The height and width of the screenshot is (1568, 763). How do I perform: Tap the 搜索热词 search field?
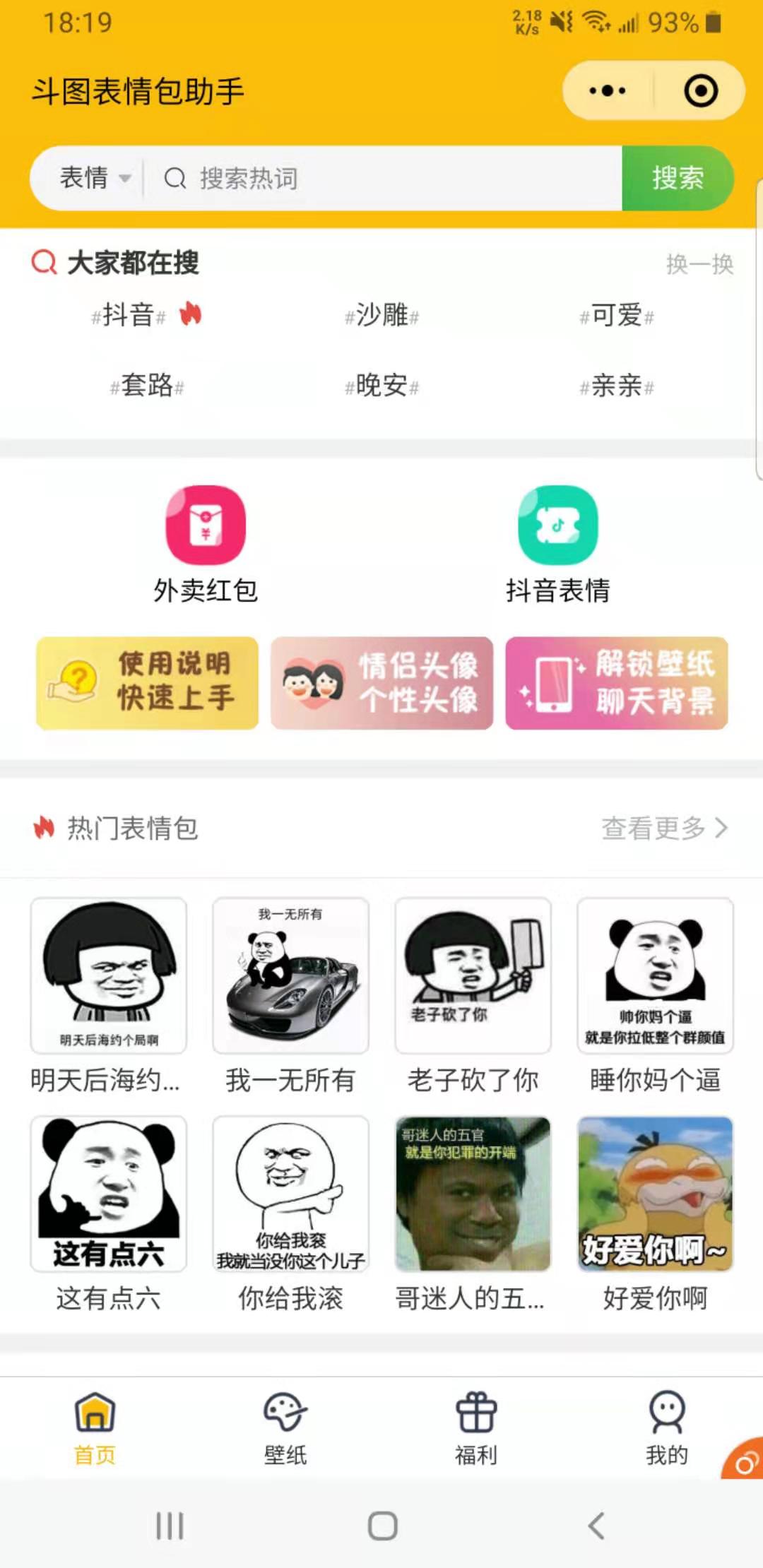pyautogui.click(x=381, y=178)
